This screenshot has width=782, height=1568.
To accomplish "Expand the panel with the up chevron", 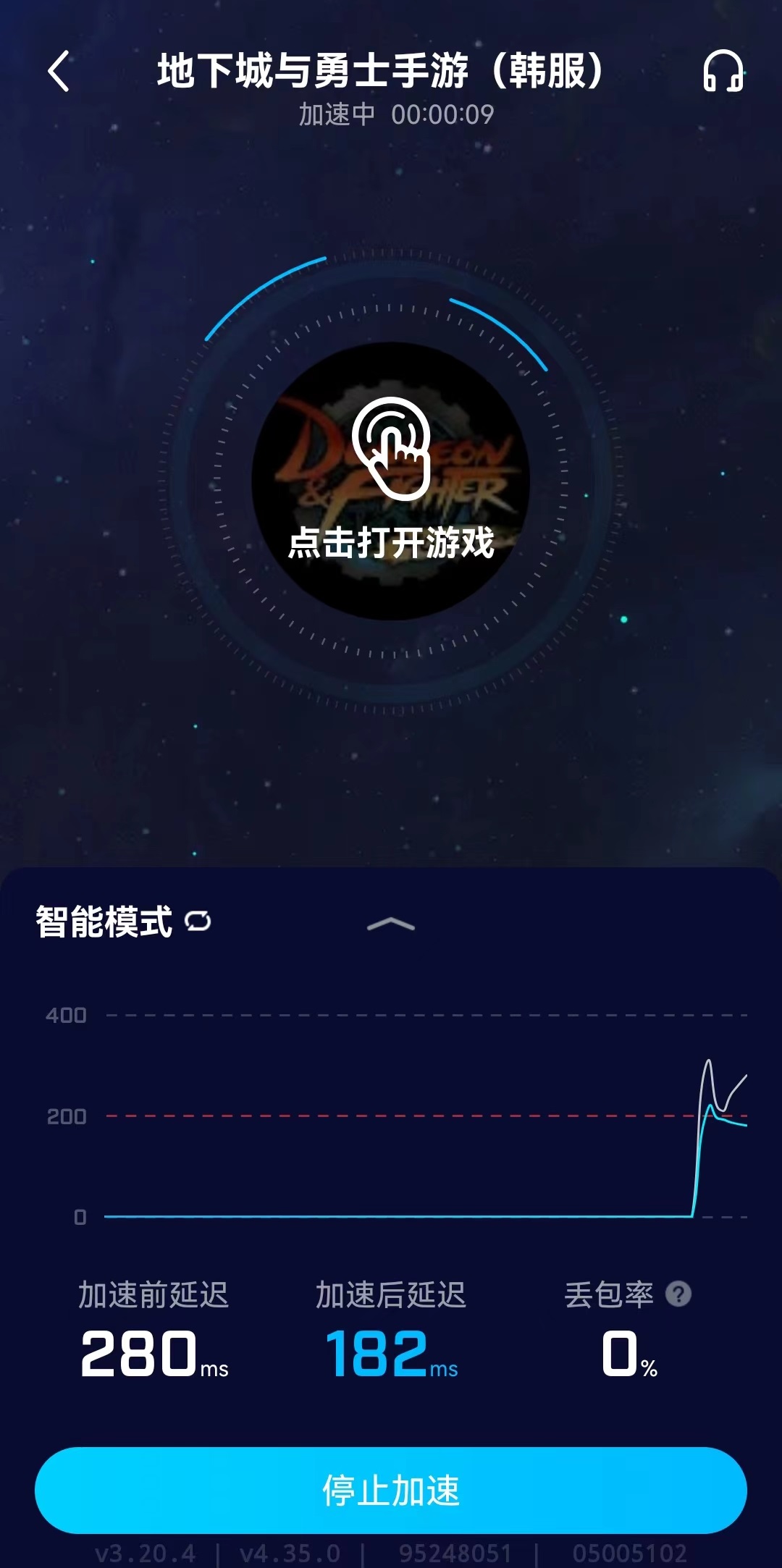I will 391,924.
